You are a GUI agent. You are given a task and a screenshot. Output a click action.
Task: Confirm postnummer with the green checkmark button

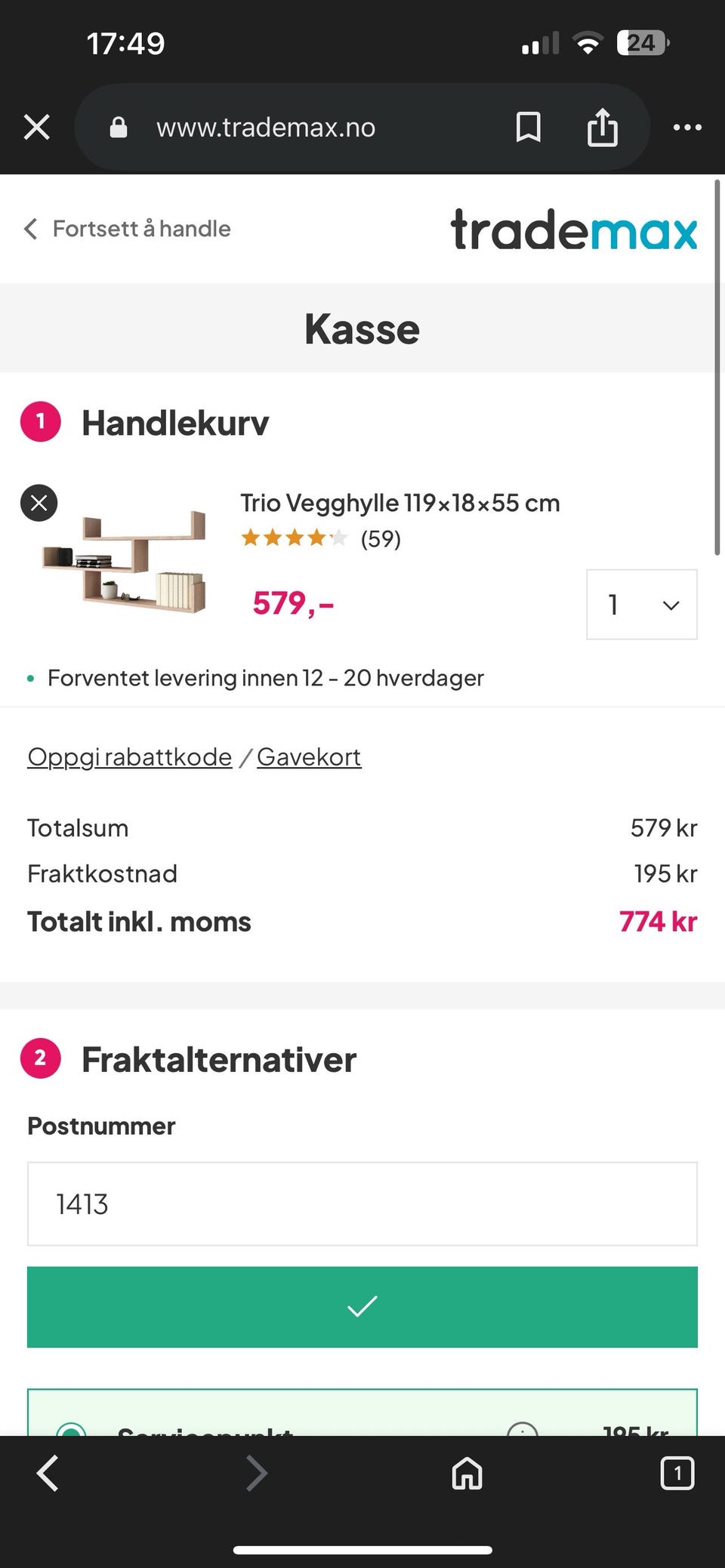click(362, 1307)
